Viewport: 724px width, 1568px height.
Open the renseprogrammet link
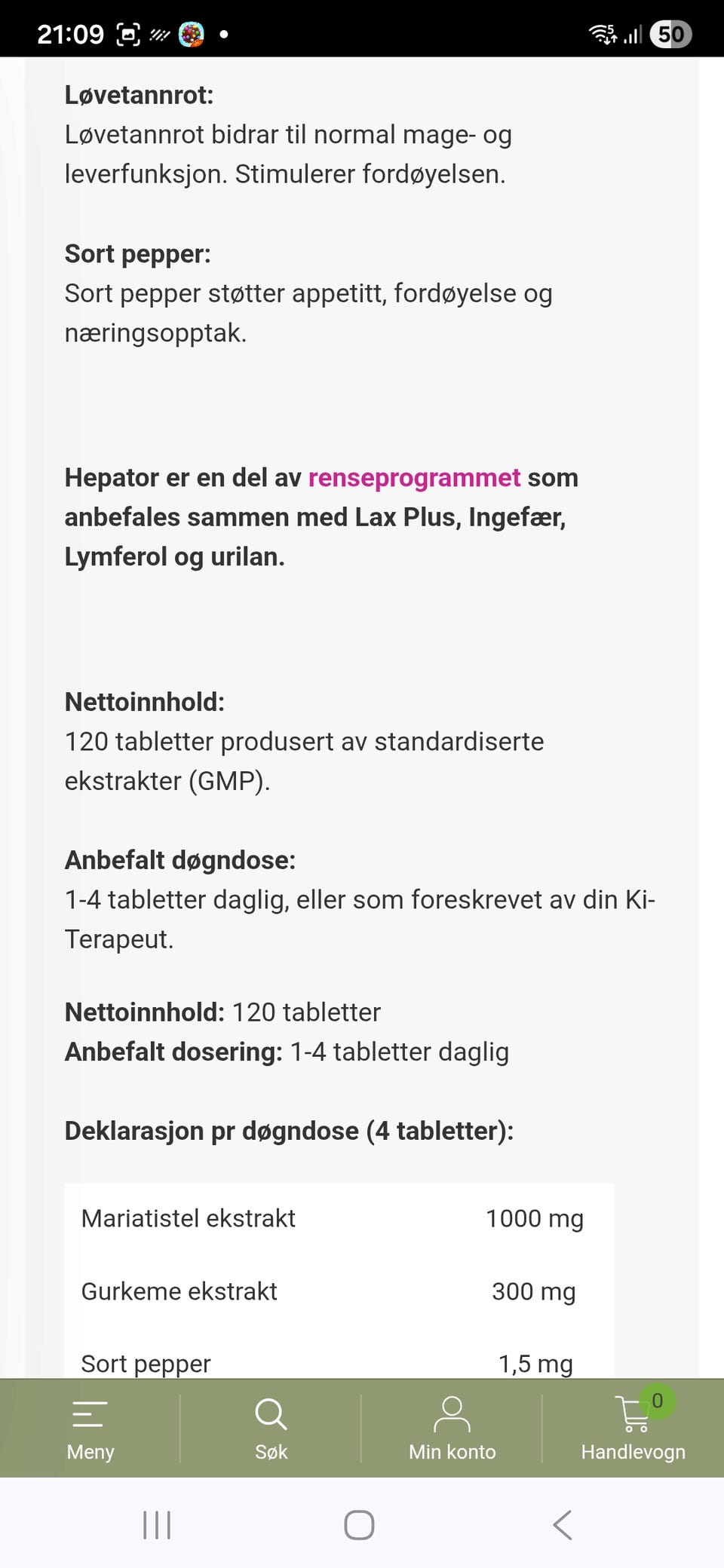pyautogui.click(x=414, y=477)
